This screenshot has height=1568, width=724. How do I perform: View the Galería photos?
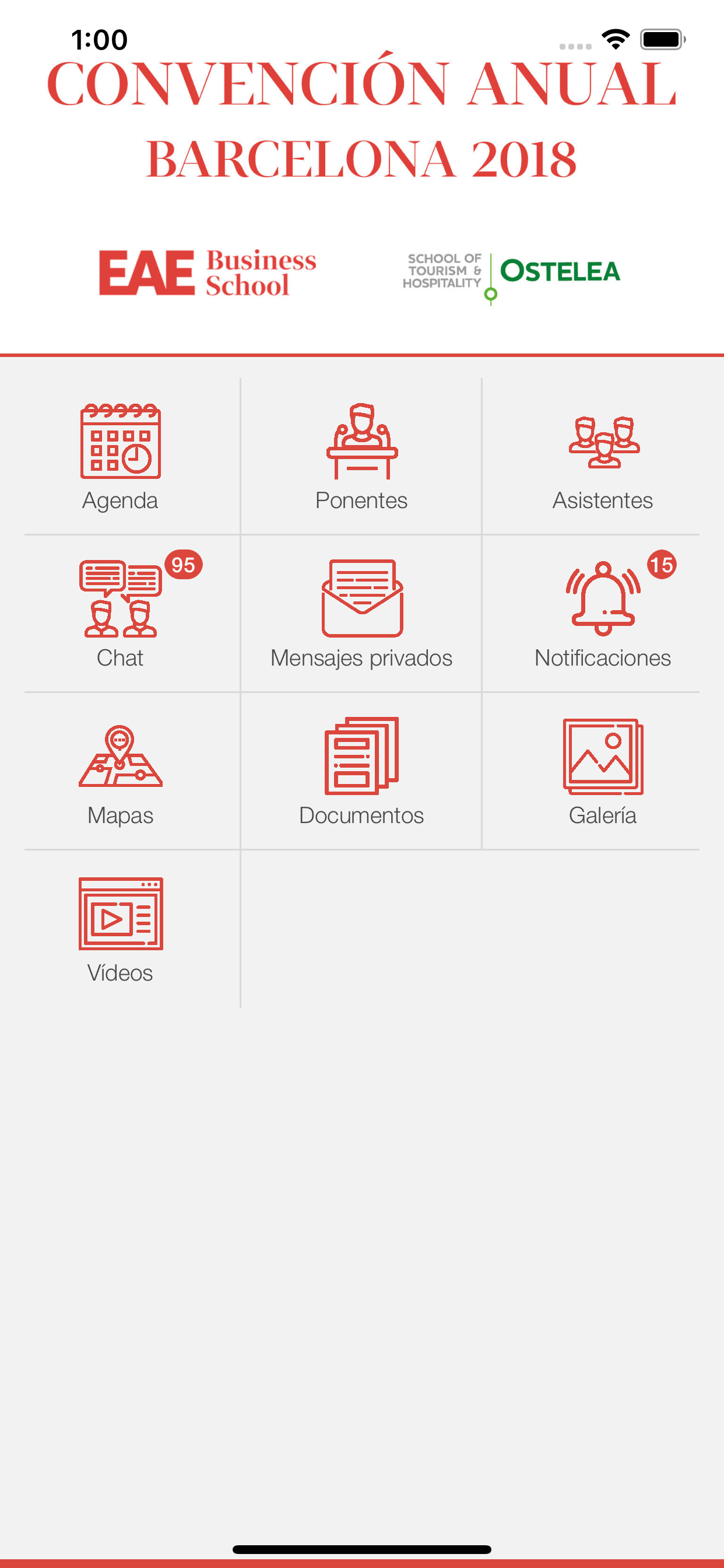[602, 771]
